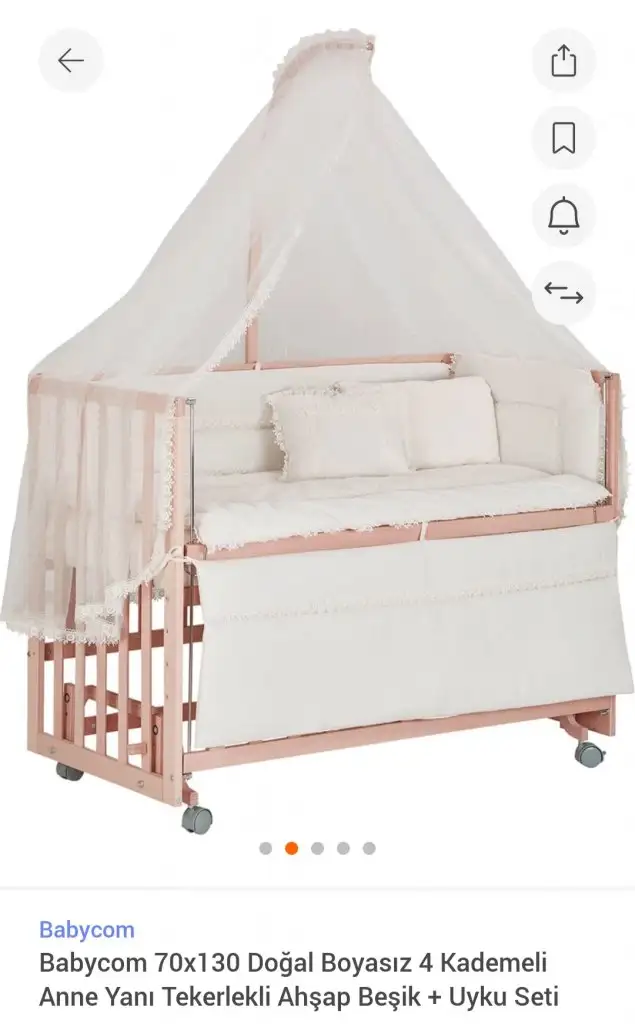
Task: Go back using the arrow button
Action: pyautogui.click(x=71, y=61)
